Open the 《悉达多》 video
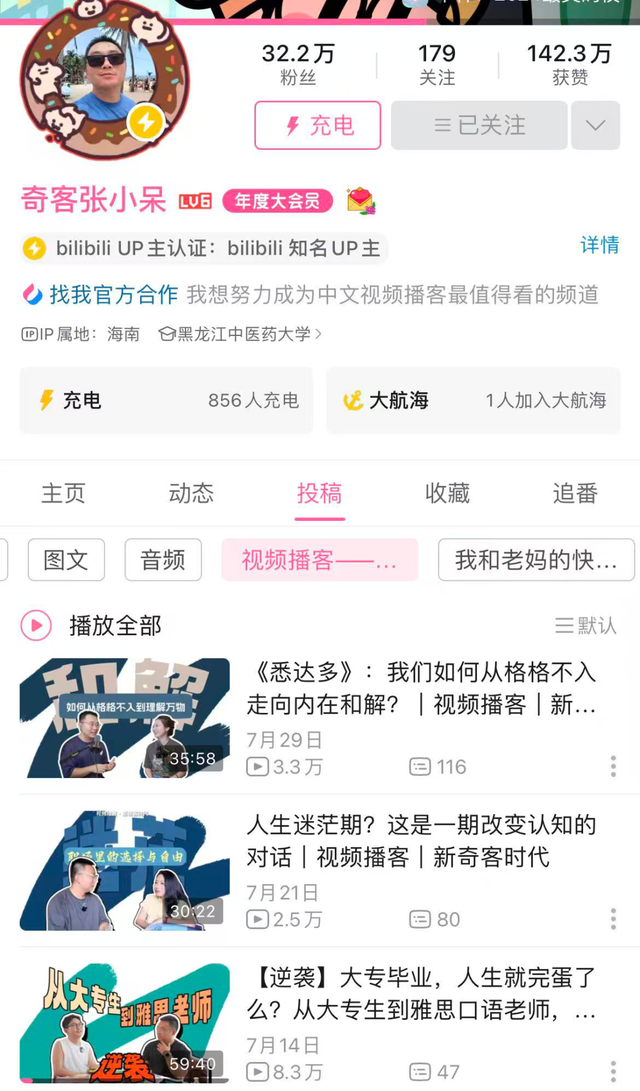This screenshot has width=640, height=1091. 420,688
